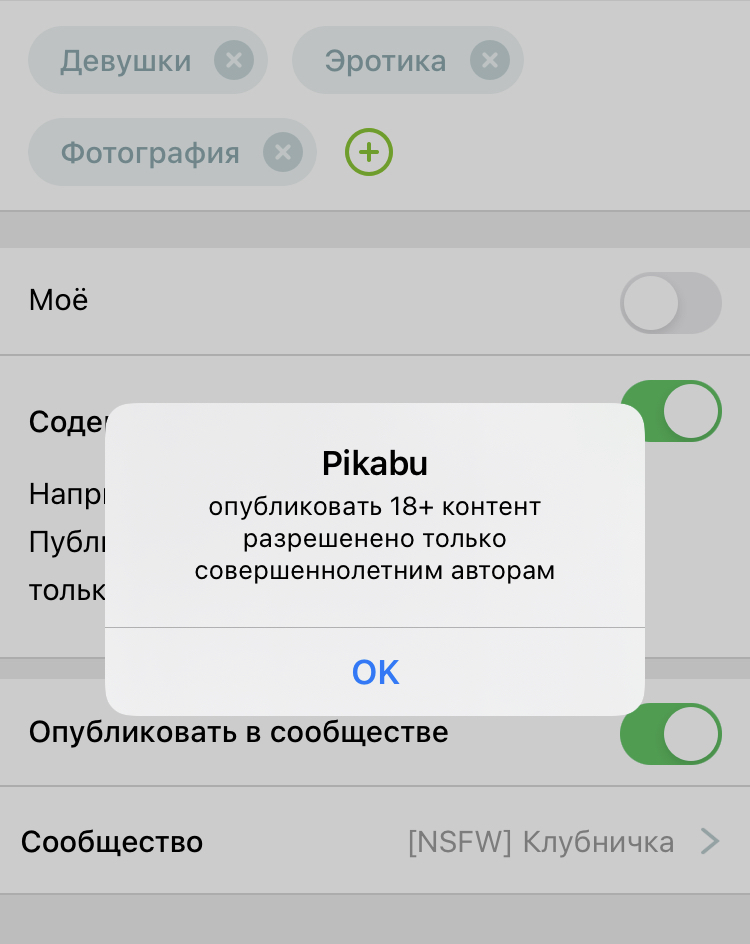Image resolution: width=750 pixels, height=944 pixels.
Task: Turn off Опубликовать в сообществе switch
Action: pyautogui.click(x=670, y=733)
